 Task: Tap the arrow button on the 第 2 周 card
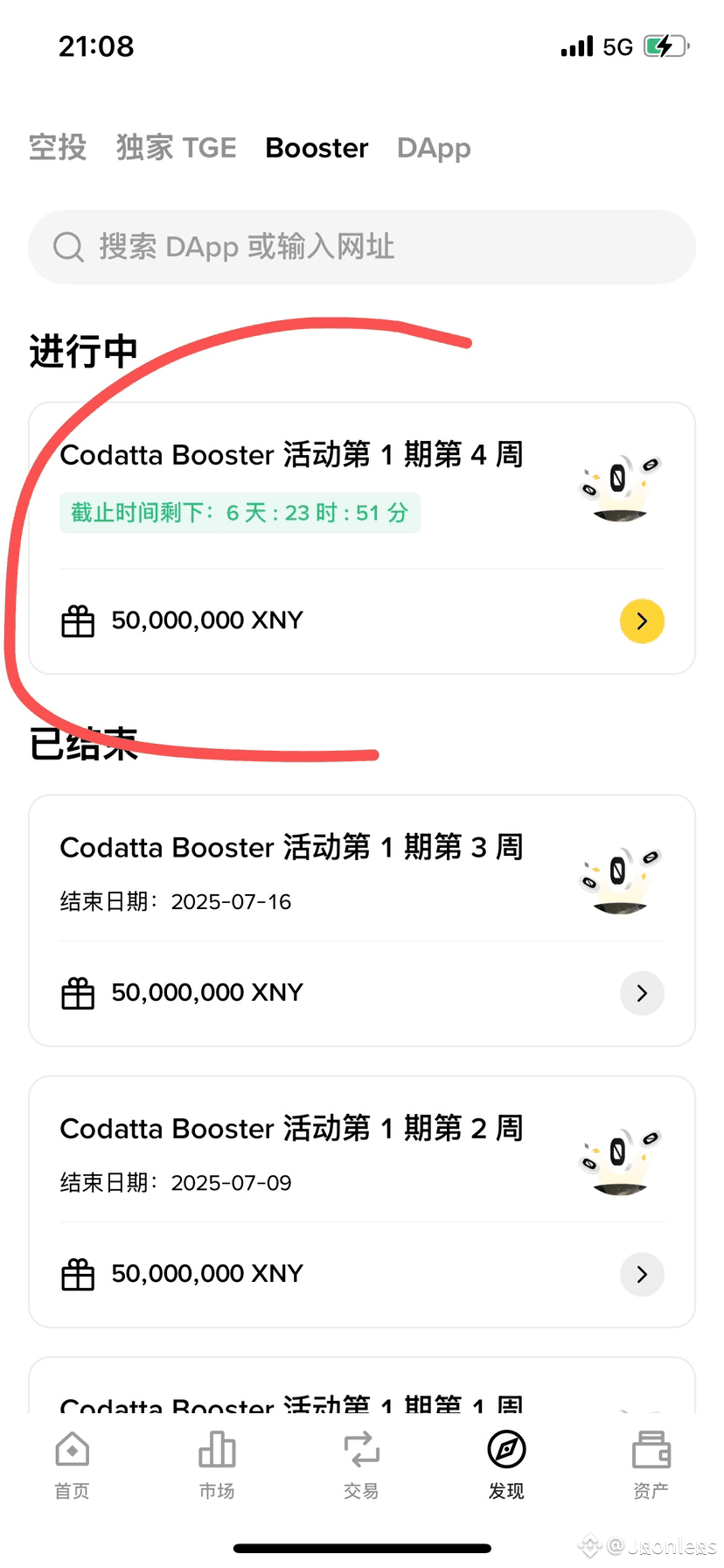point(642,1274)
